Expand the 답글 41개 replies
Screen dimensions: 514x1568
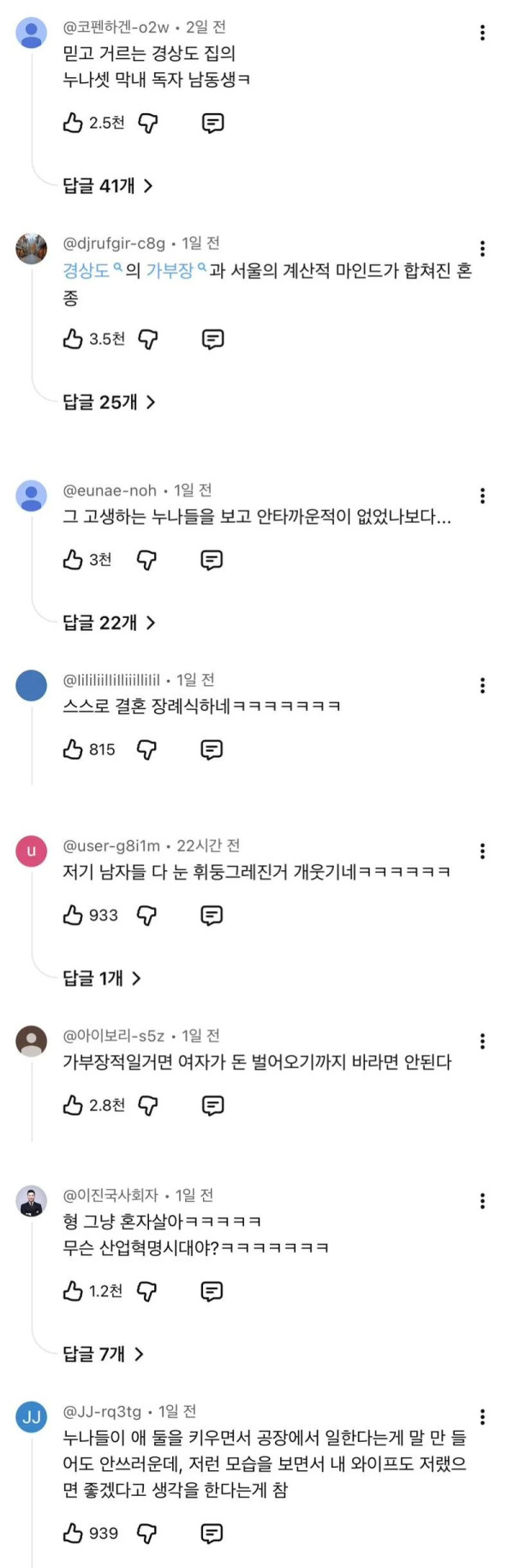point(108,186)
